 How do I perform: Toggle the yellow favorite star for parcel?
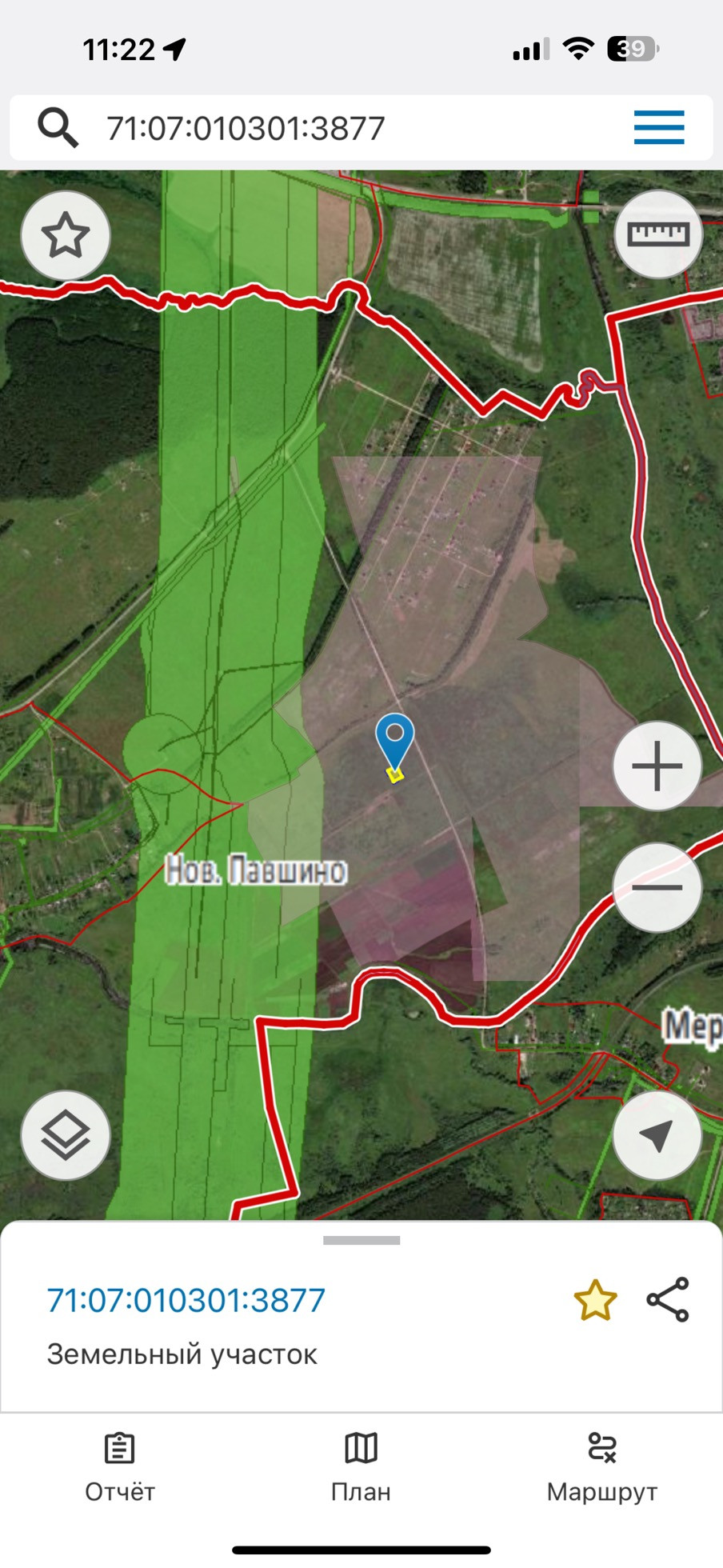(x=595, y=1301)
